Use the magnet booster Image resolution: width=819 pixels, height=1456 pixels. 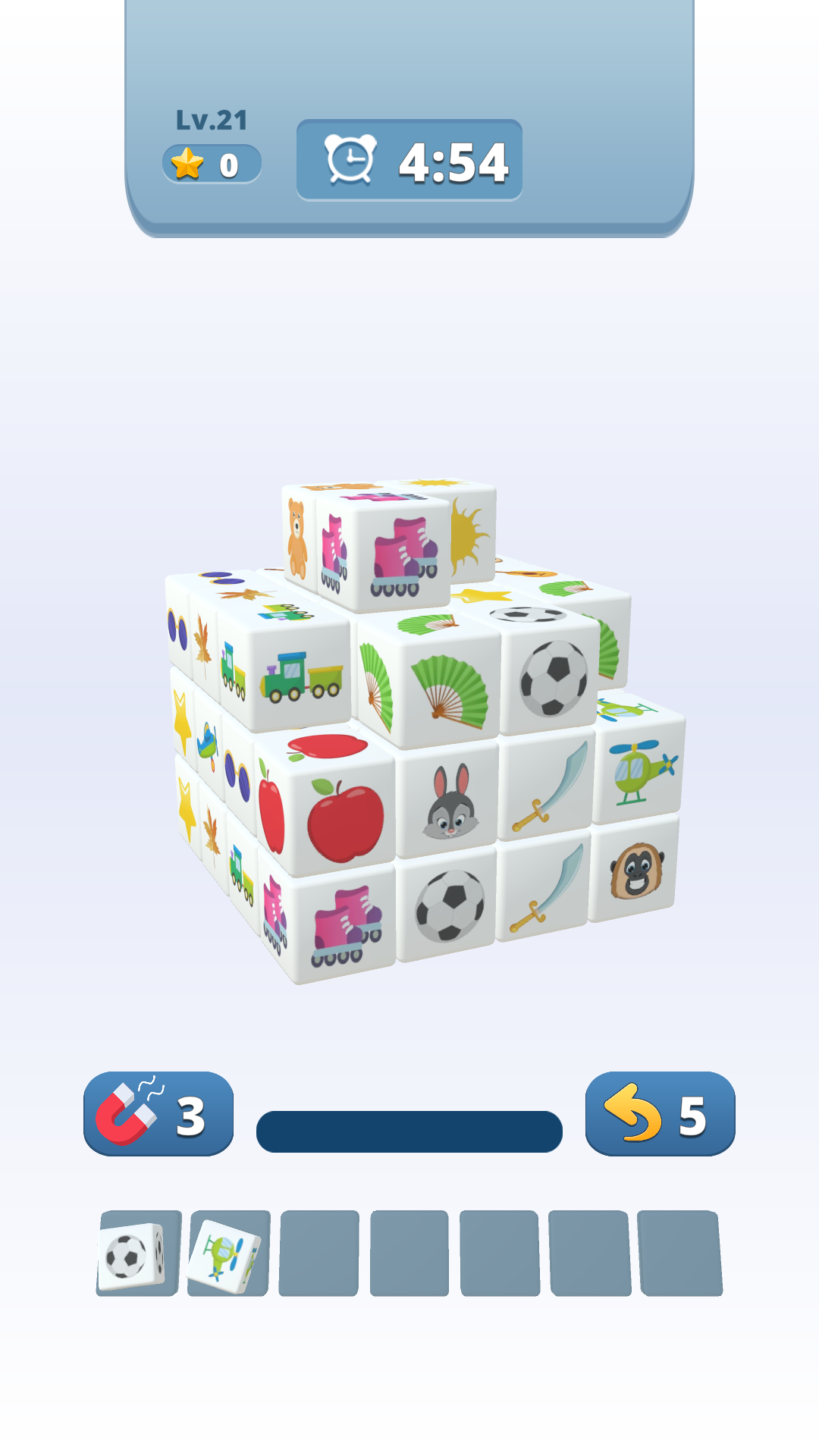point(158,1113)
